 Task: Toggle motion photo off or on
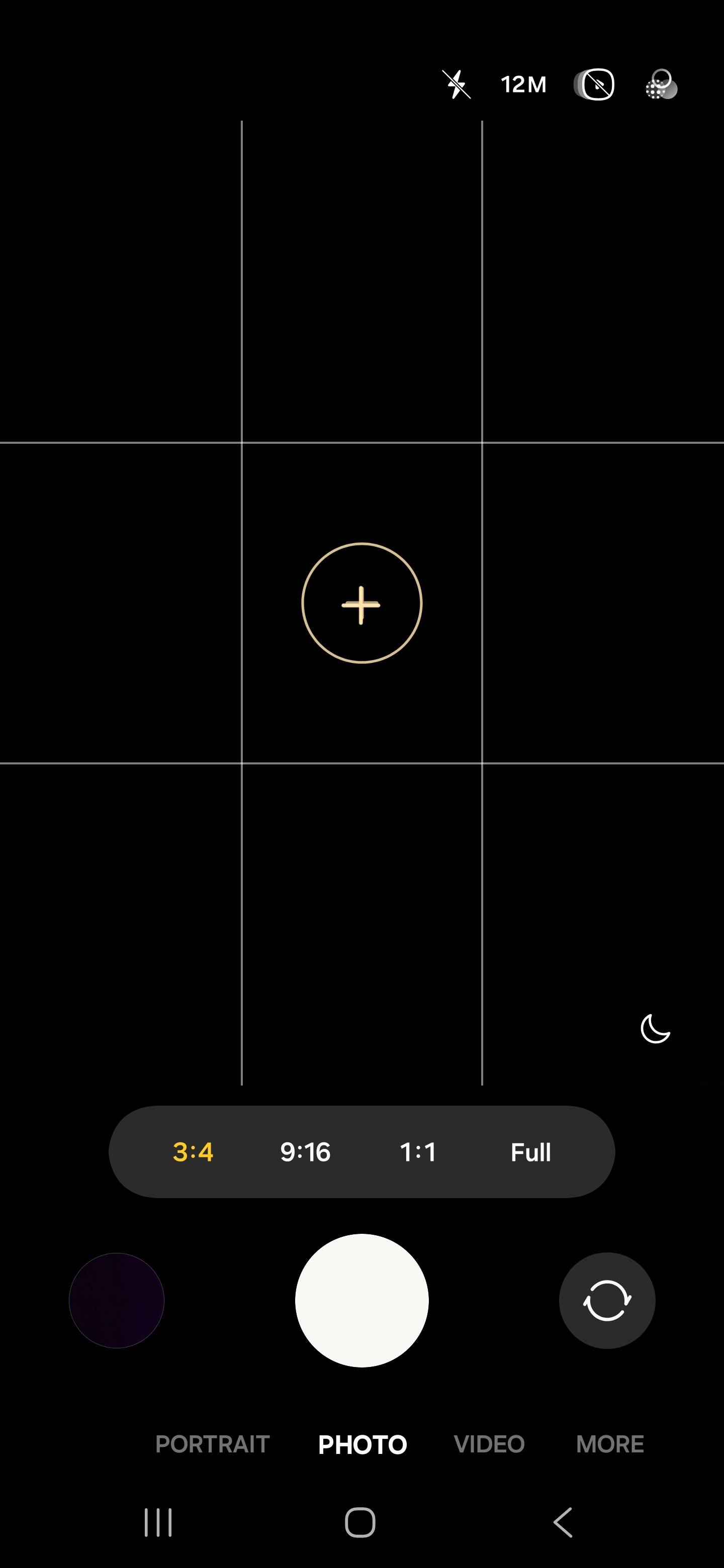(x=594, y=85)
